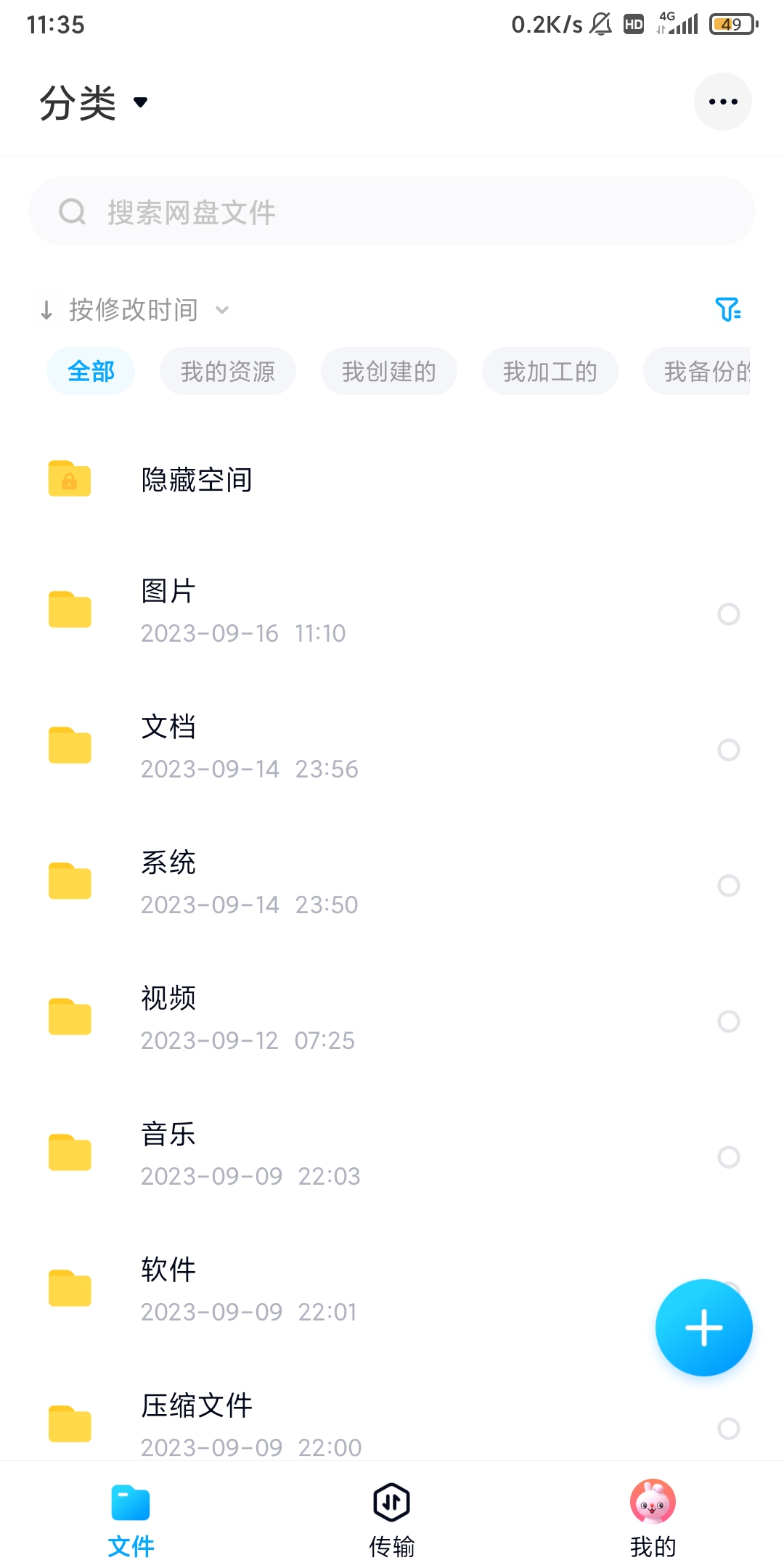Expand the sort direction arrow
Viewport: 784px width, 1568px height.
tap(45, 309)
